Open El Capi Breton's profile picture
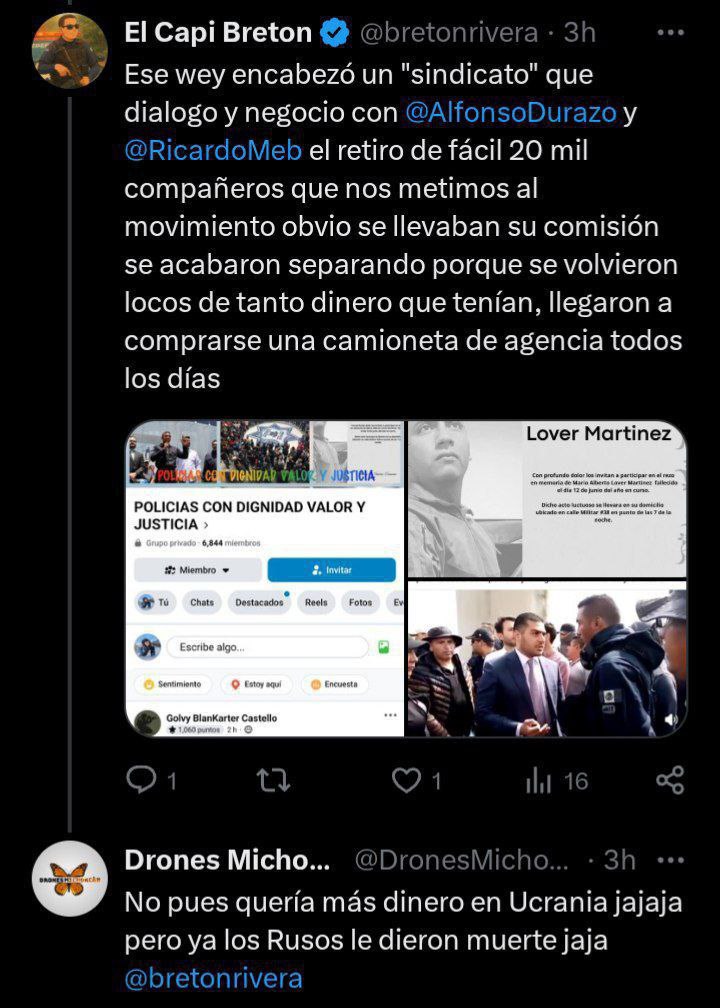 coord(69,50)
